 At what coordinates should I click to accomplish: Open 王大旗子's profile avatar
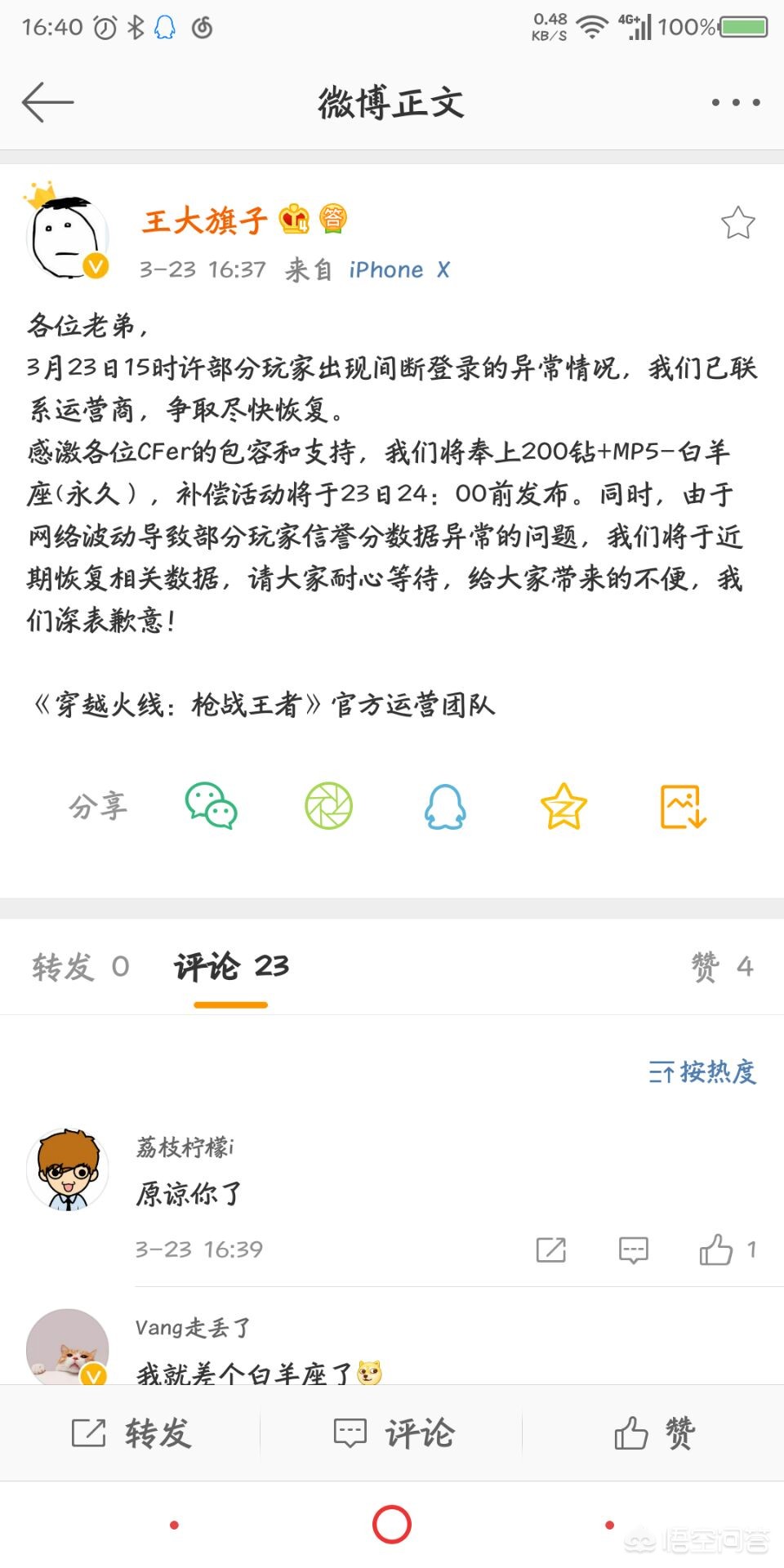[x=69, y=237]
